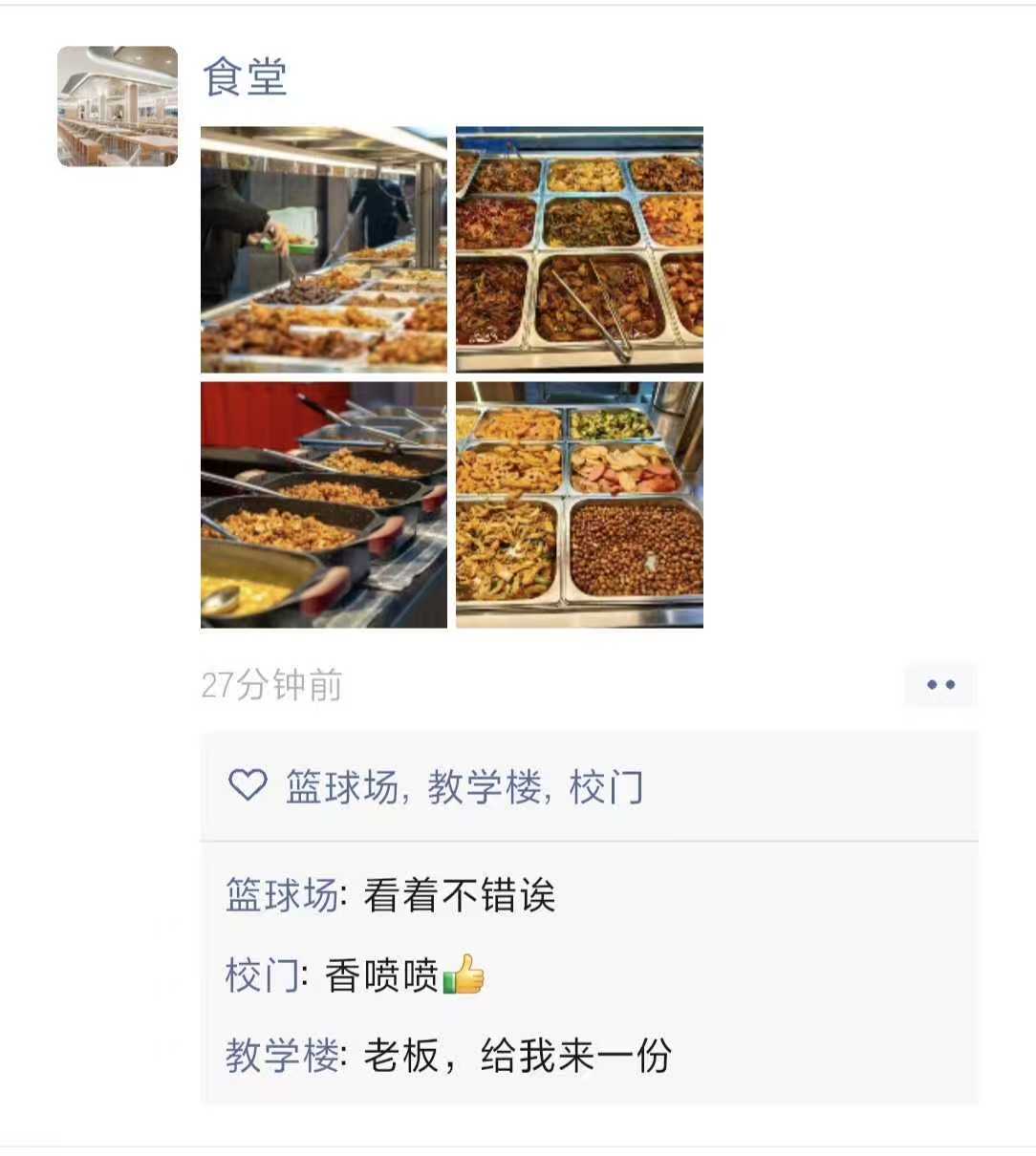Viewport: 1036px width, 1156px height.
Task: View the photo with the peanuts tray
Action: 579,504
